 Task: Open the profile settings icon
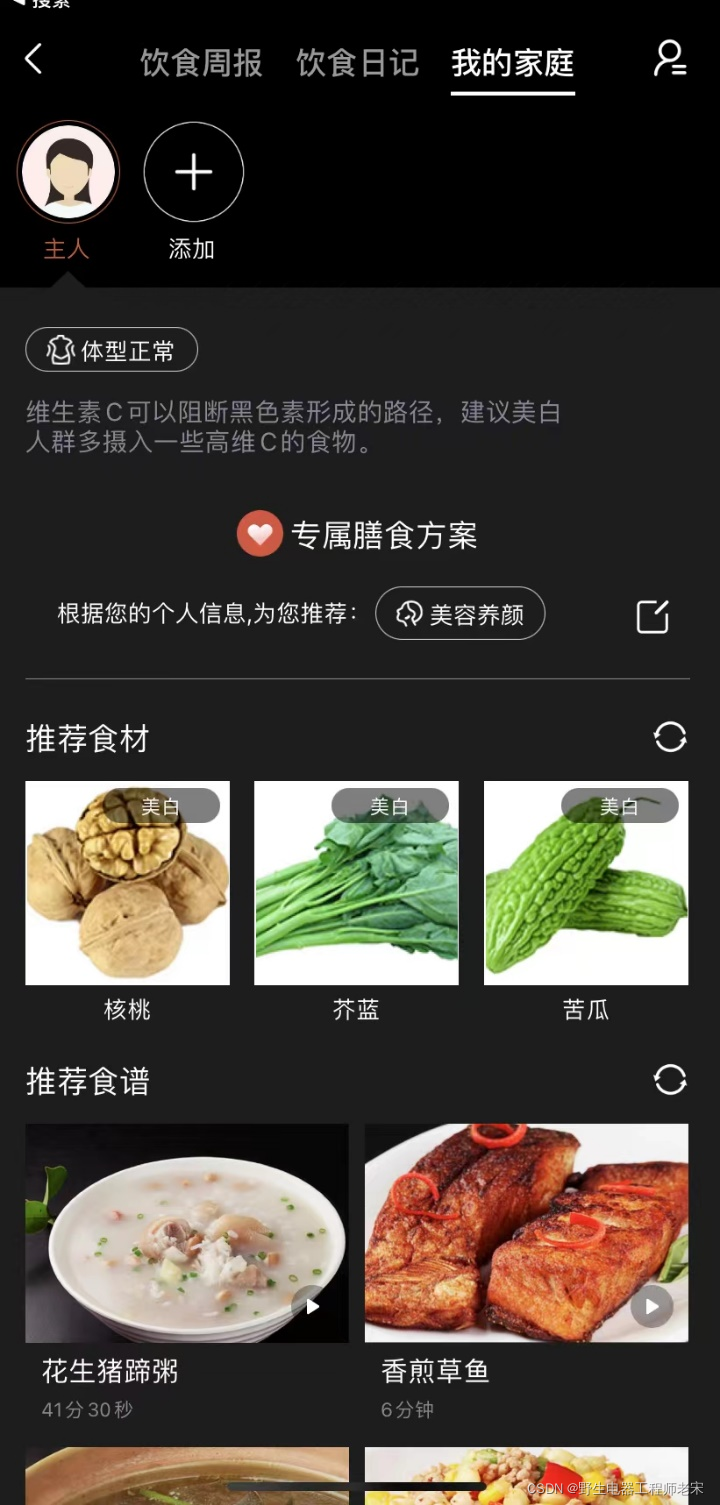tap(669, 59)
